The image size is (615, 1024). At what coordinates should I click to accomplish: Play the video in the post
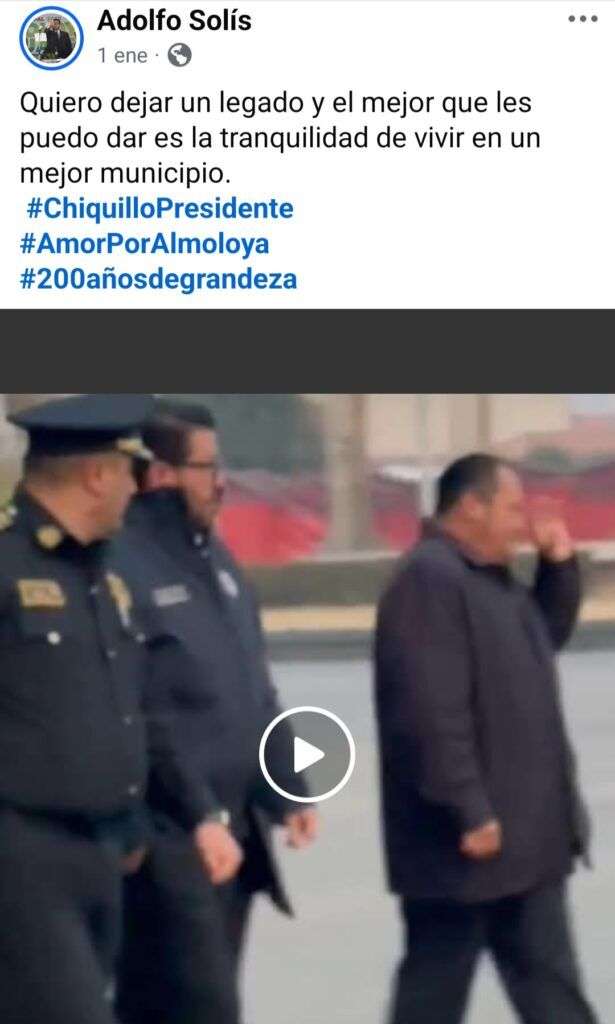pos(307,754)
